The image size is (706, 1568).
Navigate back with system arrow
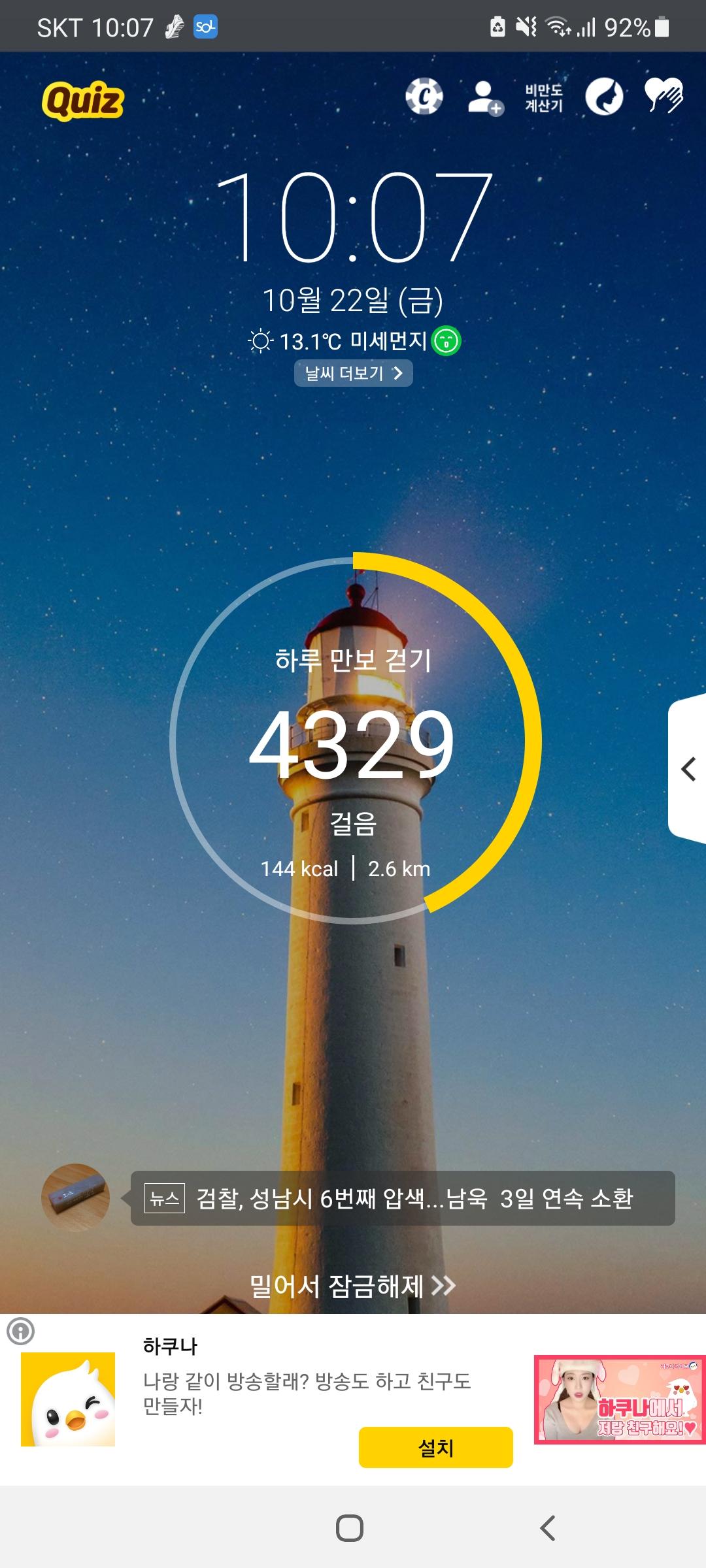tap(548, 1528)
